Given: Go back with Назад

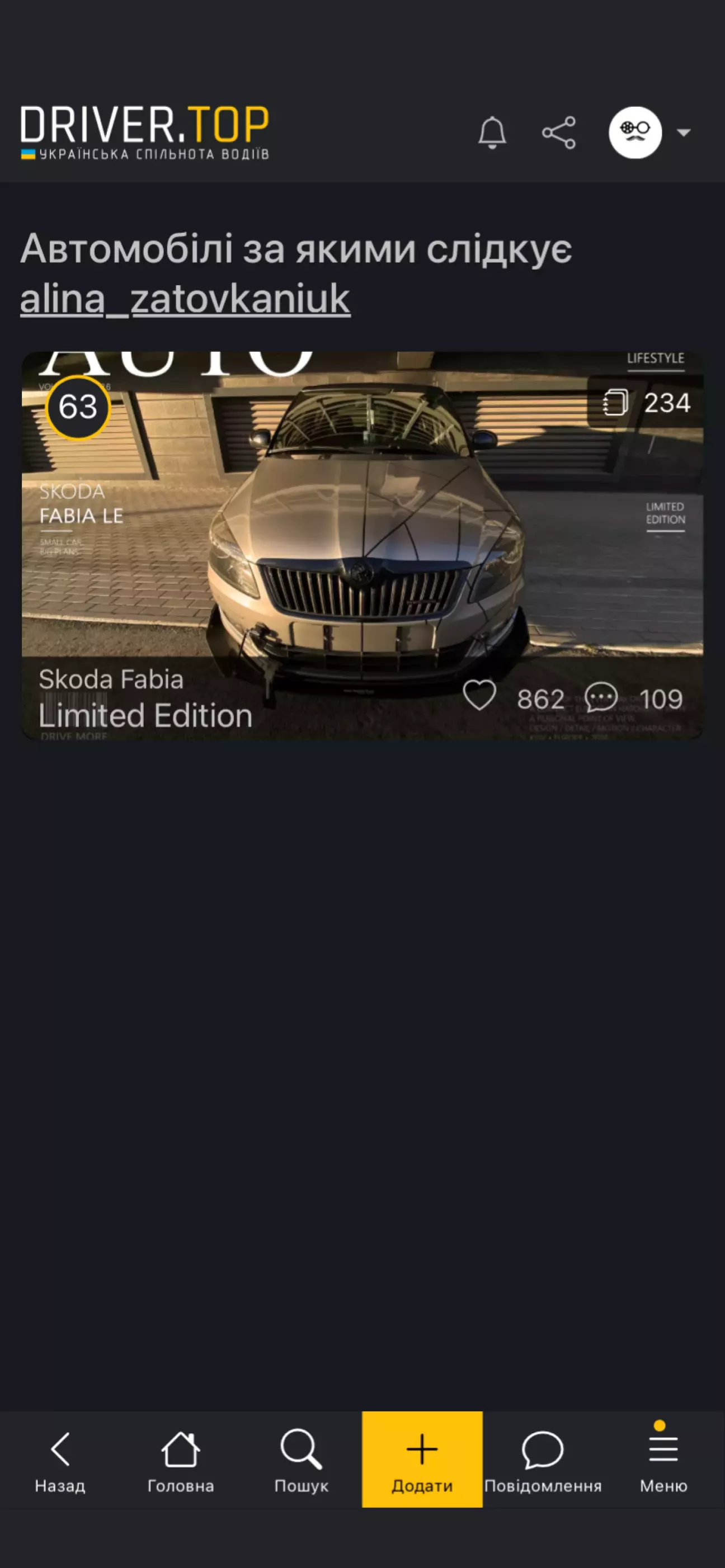Looking at the screenshot, I should point(60,1460).
